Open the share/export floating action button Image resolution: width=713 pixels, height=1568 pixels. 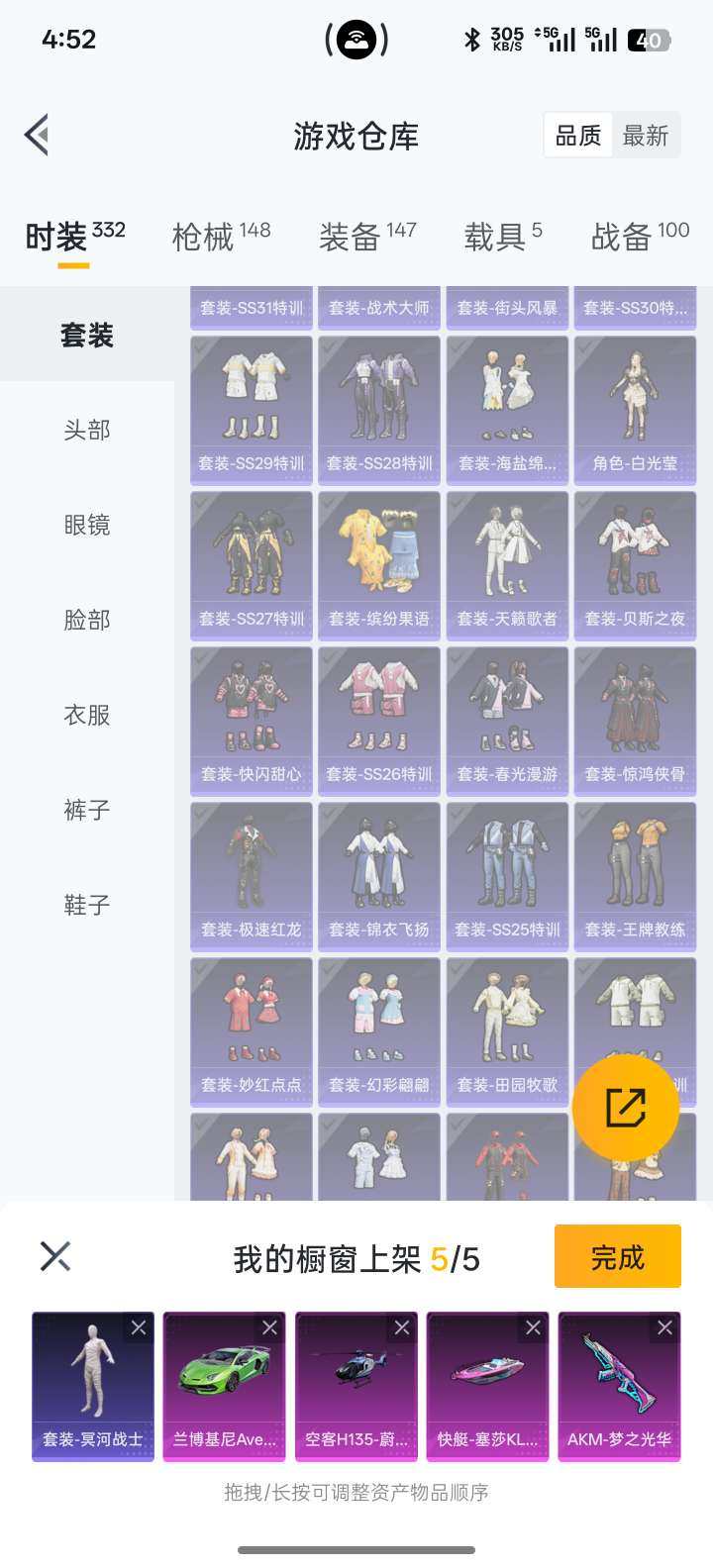(x=626, y=1107)
